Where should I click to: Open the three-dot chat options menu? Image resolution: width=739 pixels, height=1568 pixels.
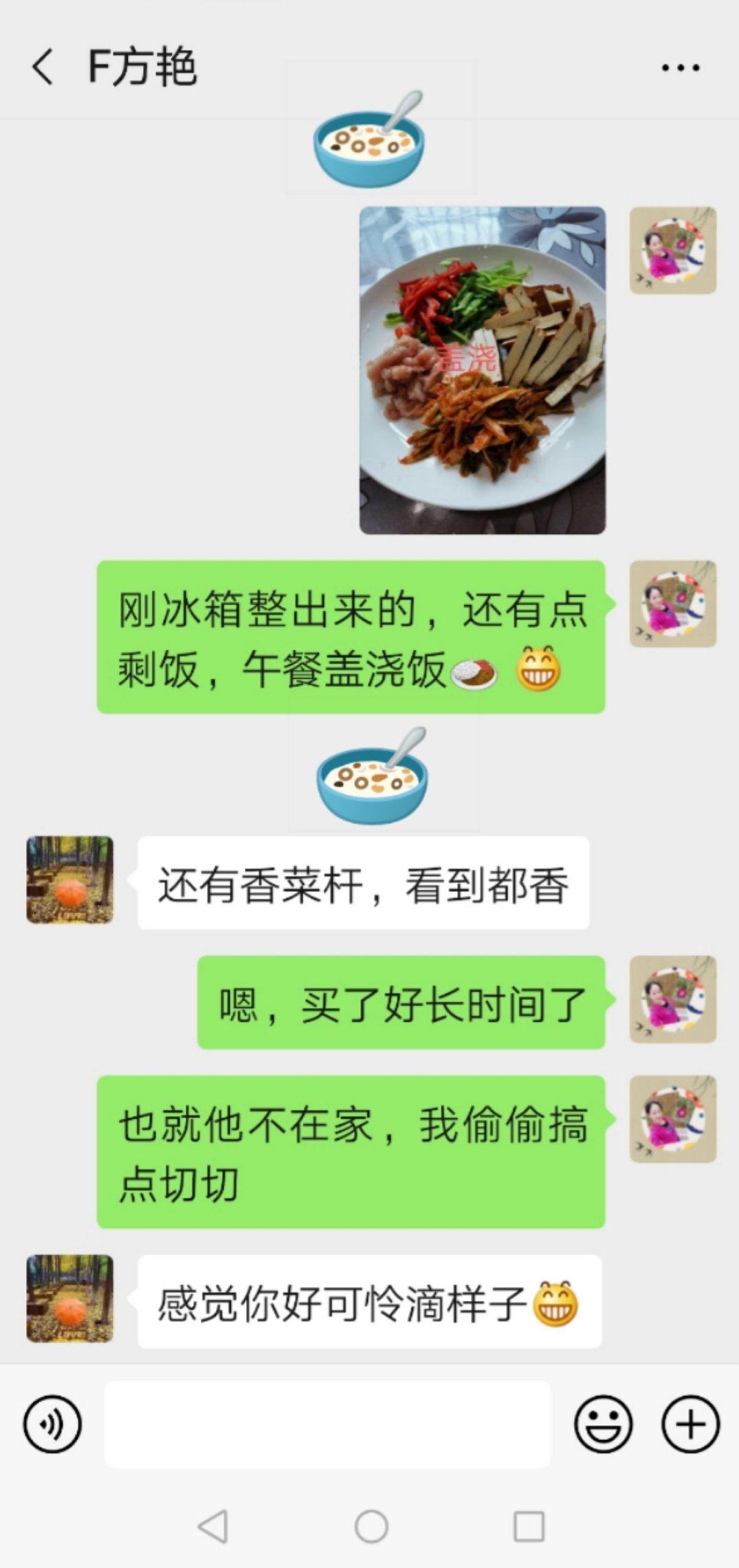[x=680, y=67]
